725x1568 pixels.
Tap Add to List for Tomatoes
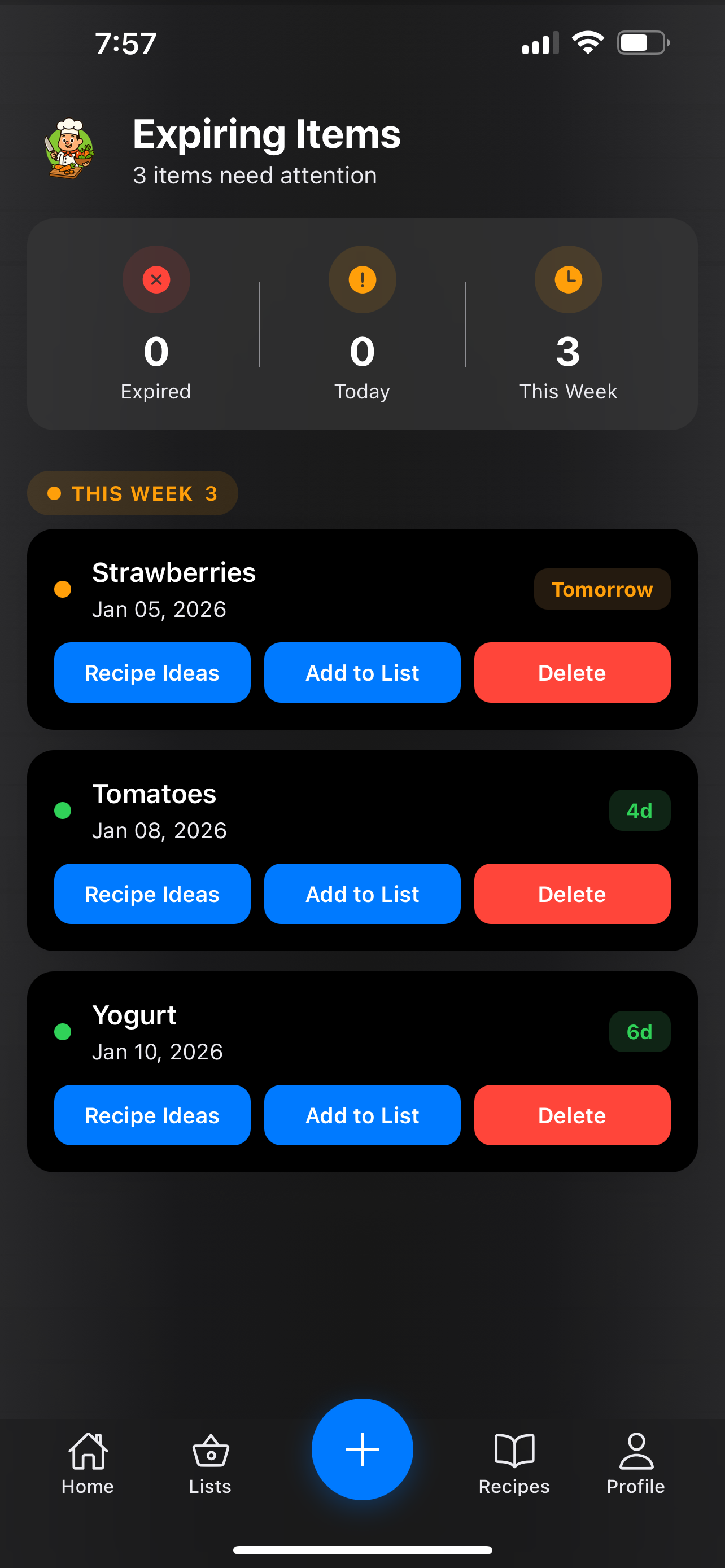point(362,894)
